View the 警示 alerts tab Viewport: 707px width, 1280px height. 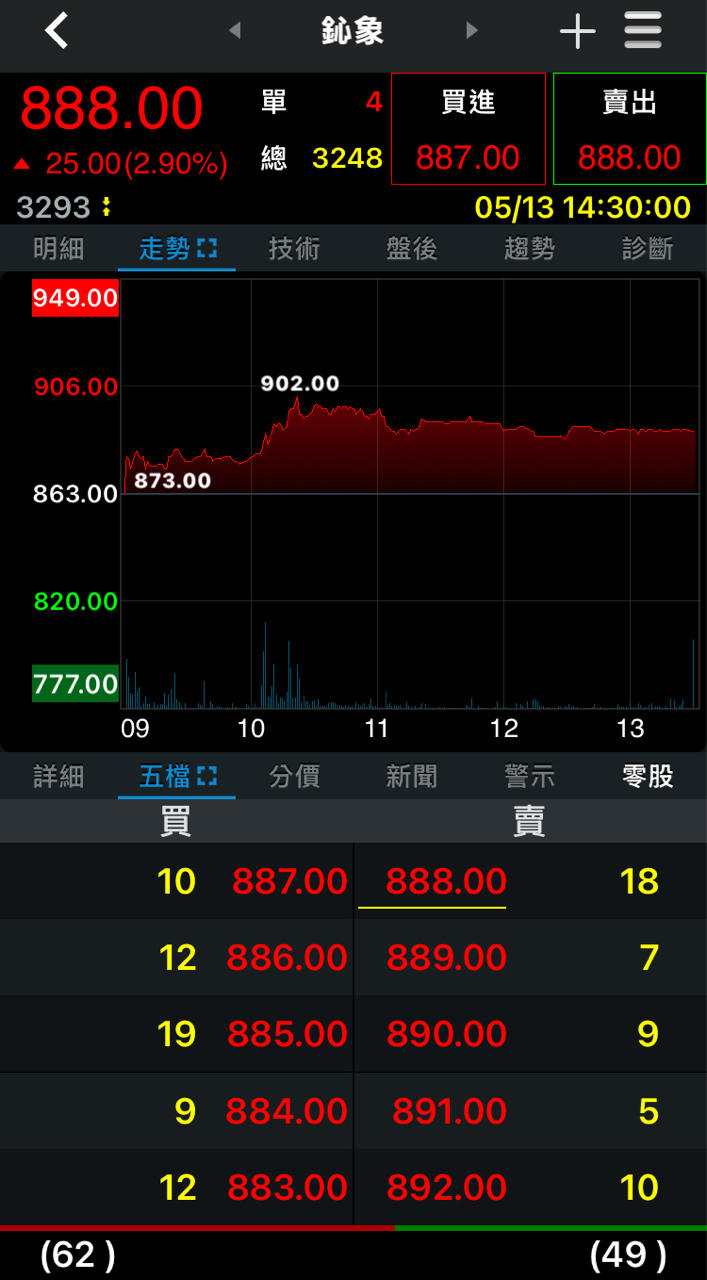529,776
